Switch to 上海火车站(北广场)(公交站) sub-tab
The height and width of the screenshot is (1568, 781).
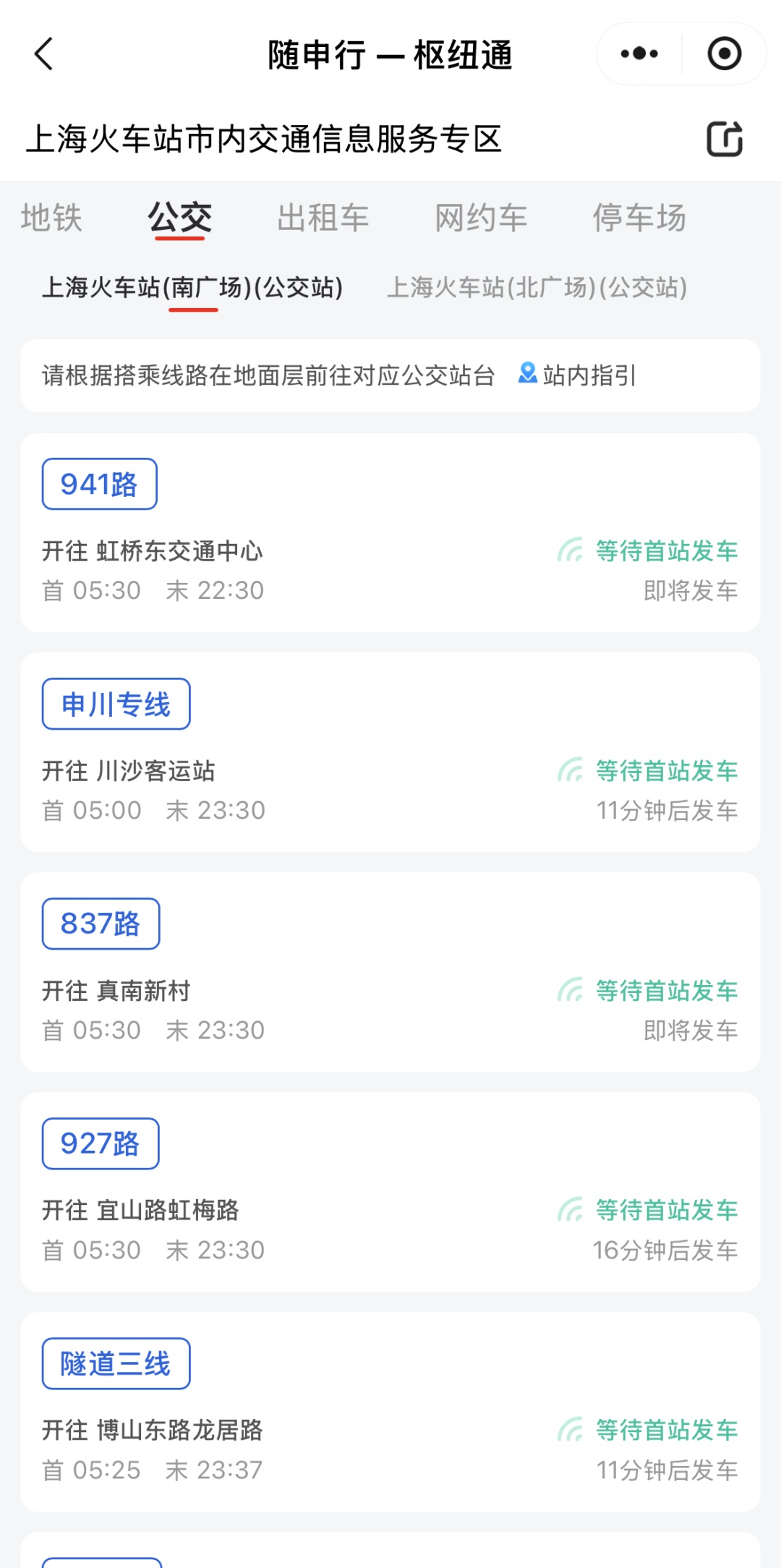point(537,288)
